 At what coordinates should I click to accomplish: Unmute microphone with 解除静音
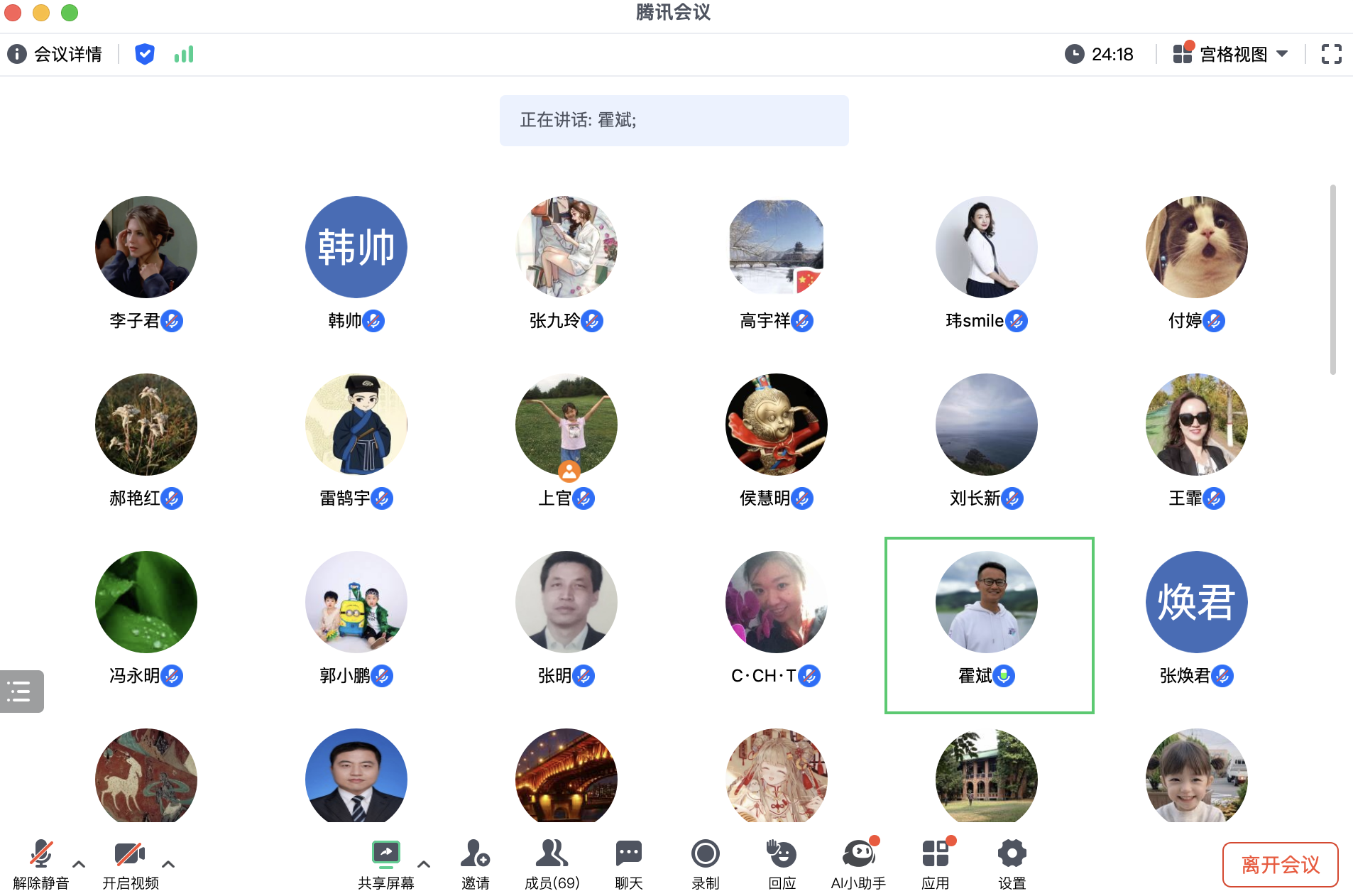(x=41, y=863)
